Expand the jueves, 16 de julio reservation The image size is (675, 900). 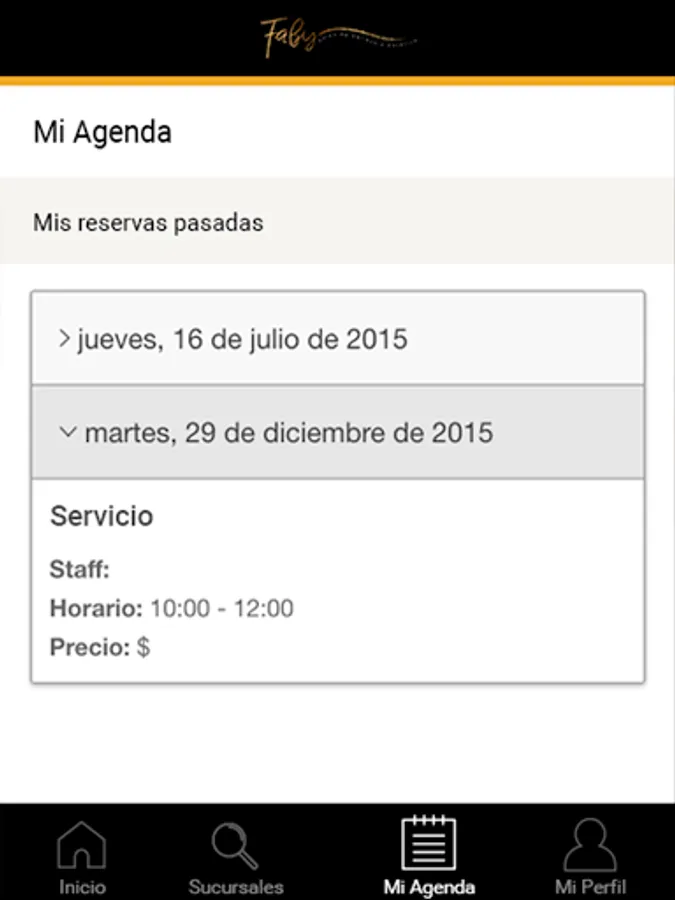[338, 339]
